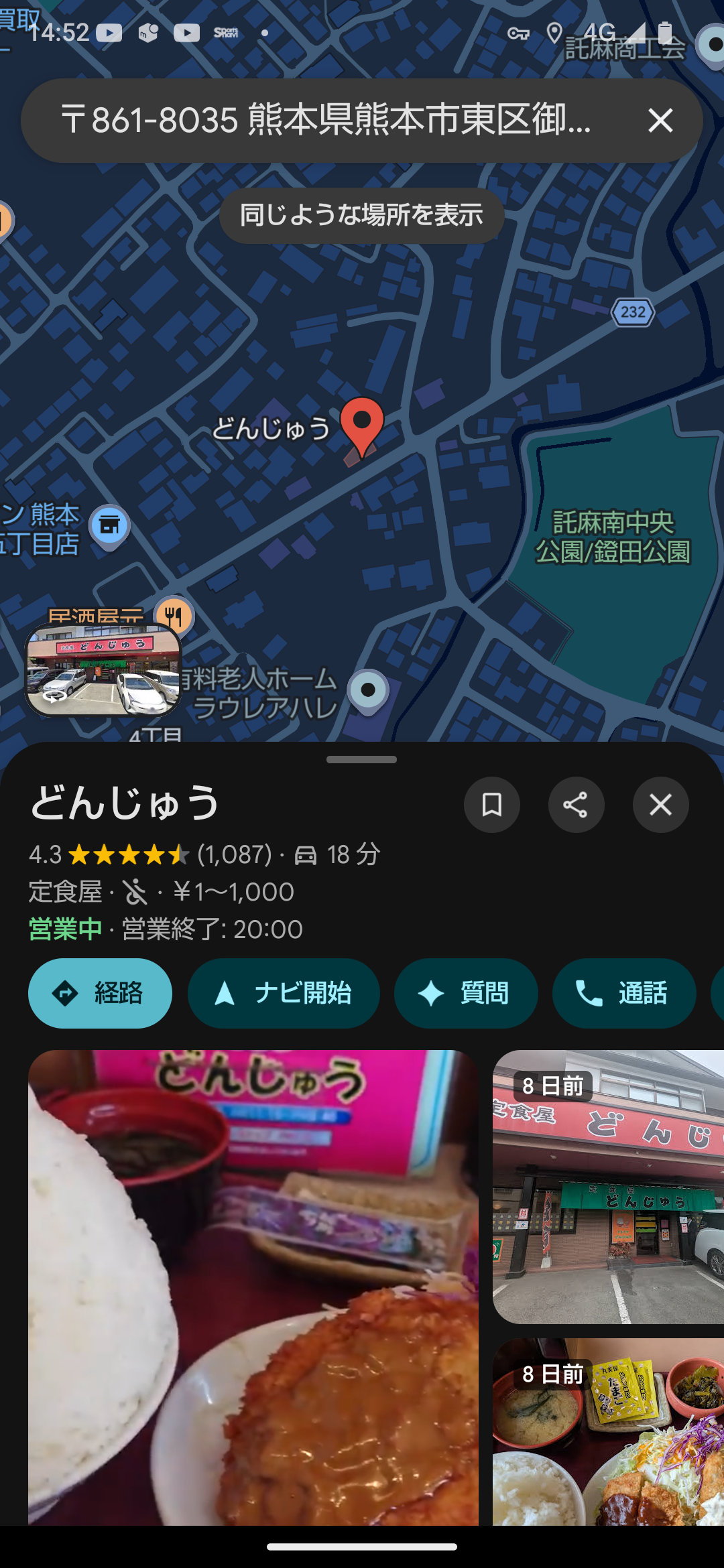The image size is (724, 1568).
Task: Save どんじゅう with the bookmark icon
Action: point(492,805)
